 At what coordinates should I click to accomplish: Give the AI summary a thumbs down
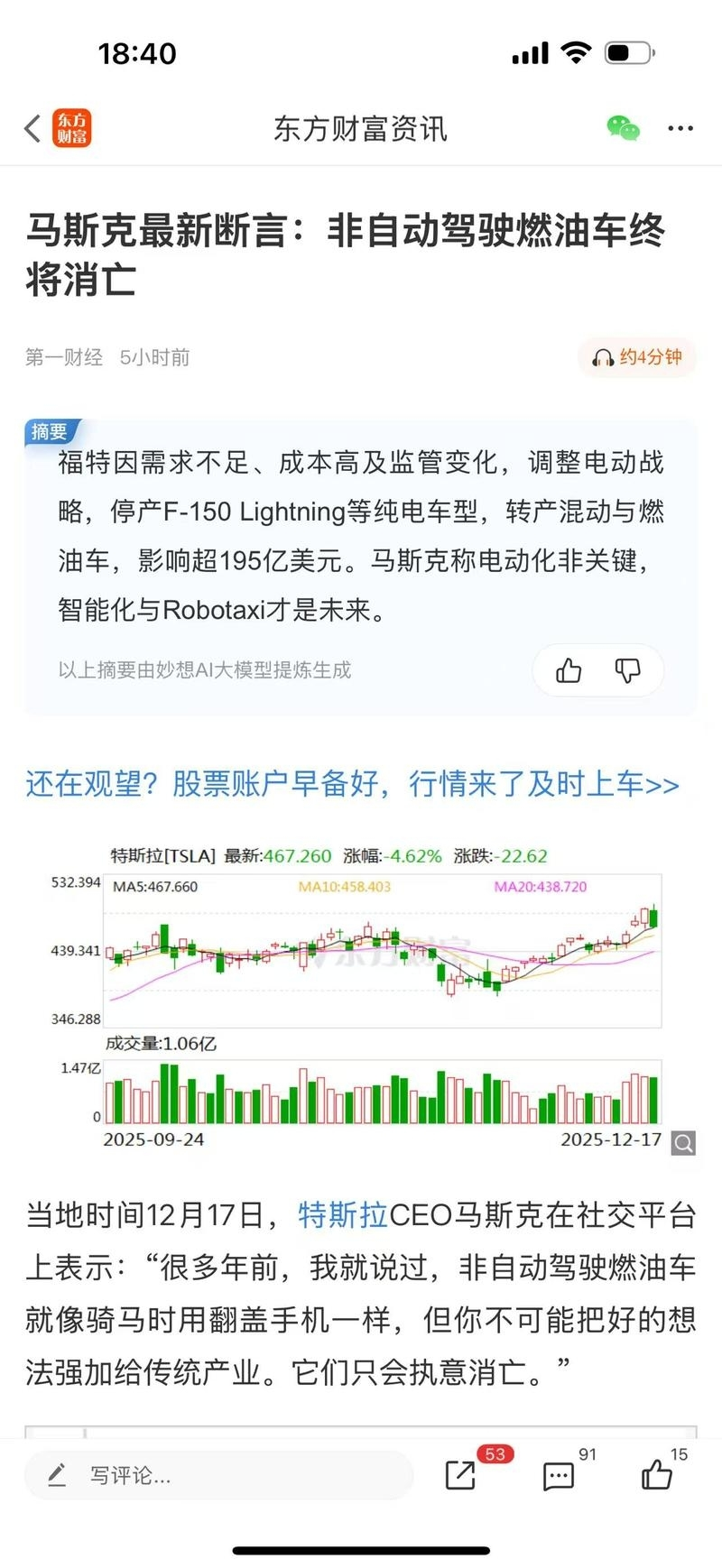pos(626,670)
